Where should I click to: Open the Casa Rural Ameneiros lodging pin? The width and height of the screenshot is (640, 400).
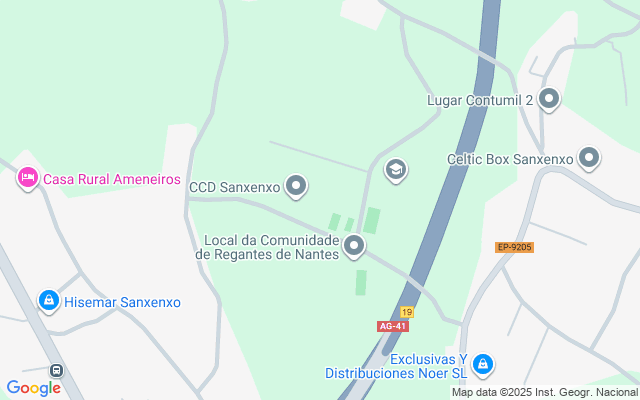tap(28, 179)
